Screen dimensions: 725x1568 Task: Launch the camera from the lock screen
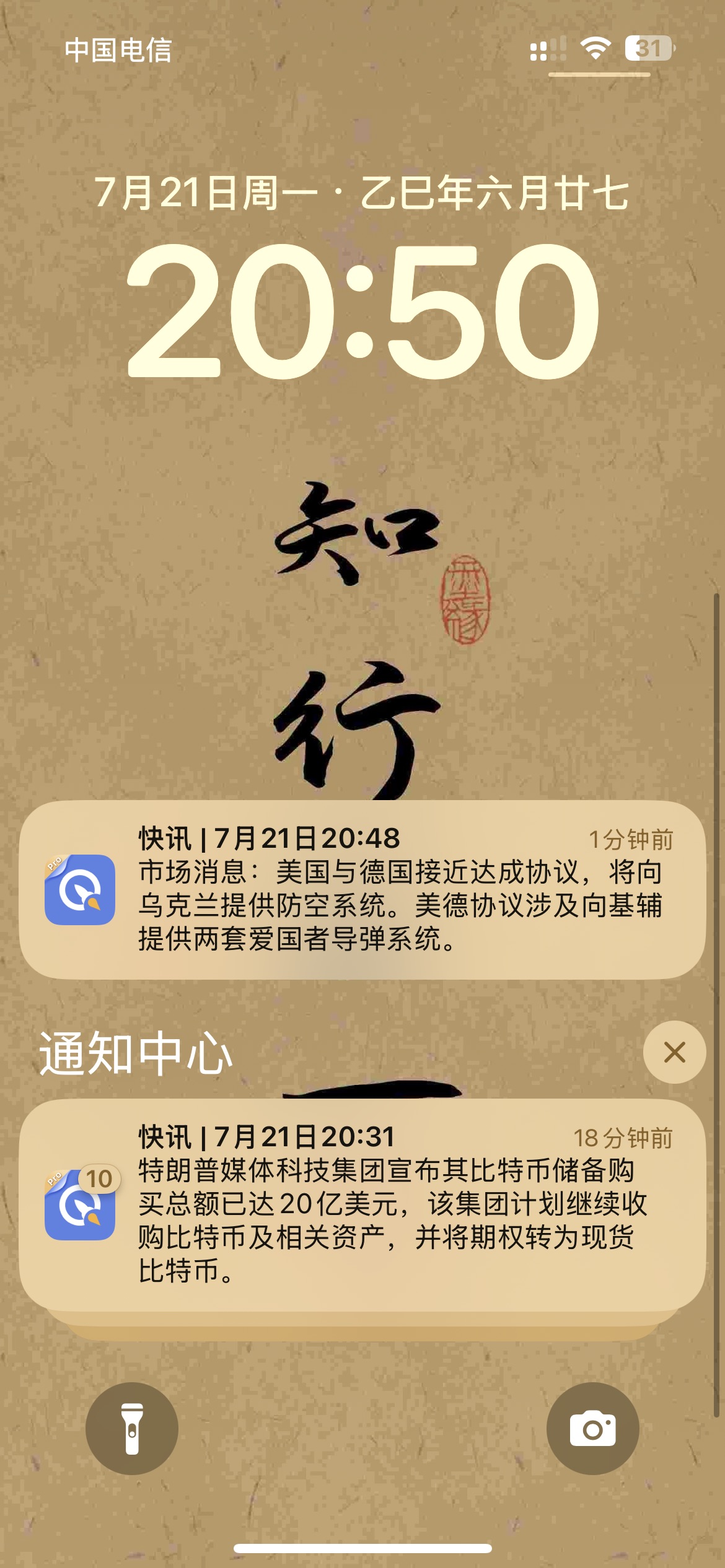point(592,1429)
